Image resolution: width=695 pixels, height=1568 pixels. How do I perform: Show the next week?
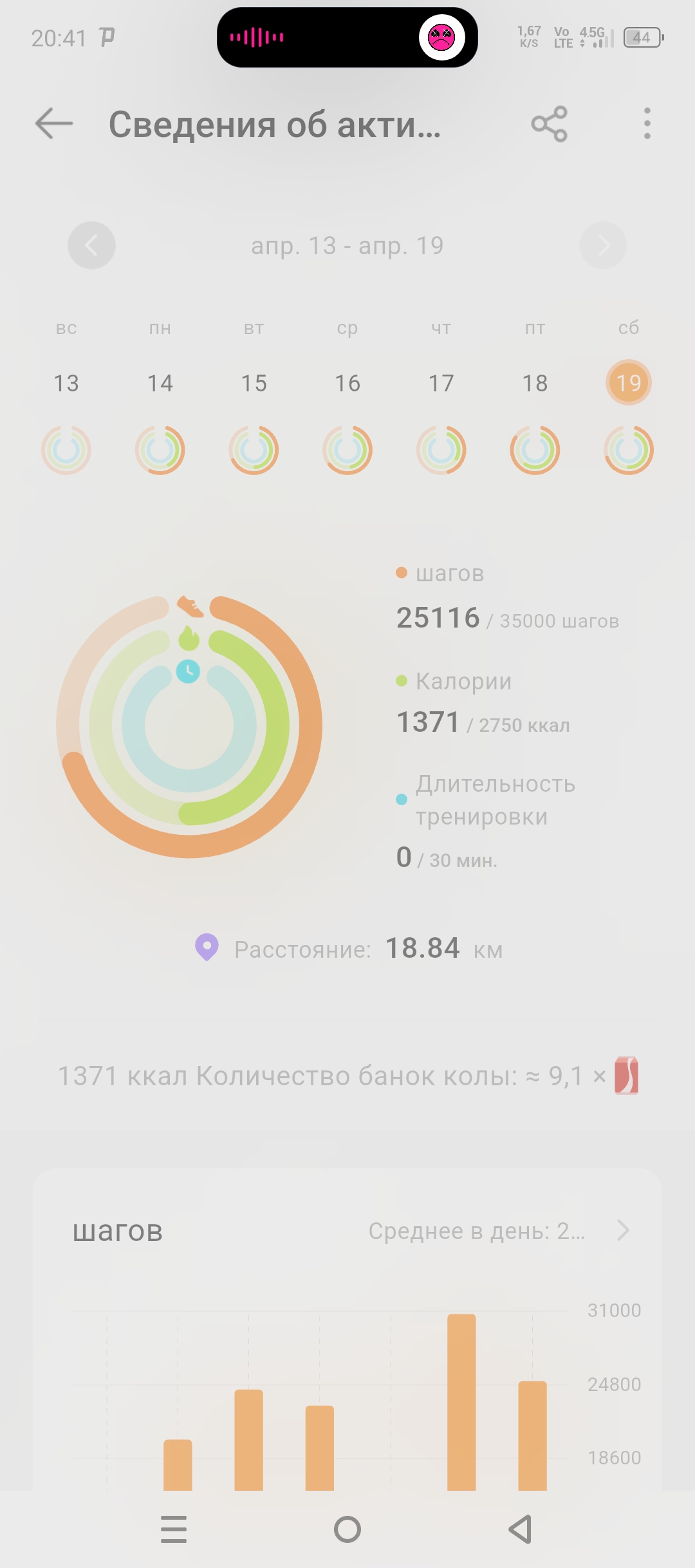(x=603, y=245)
